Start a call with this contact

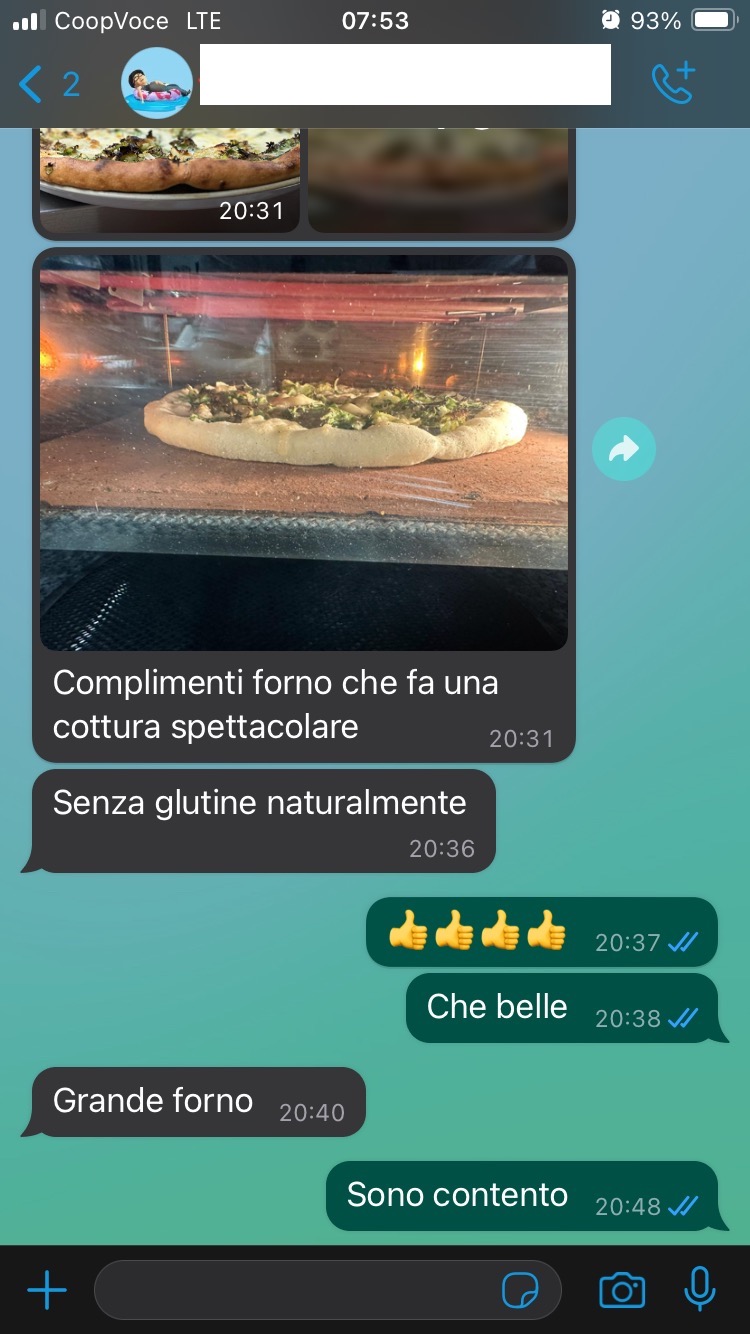pyautogui.click(x=673, y=83)
